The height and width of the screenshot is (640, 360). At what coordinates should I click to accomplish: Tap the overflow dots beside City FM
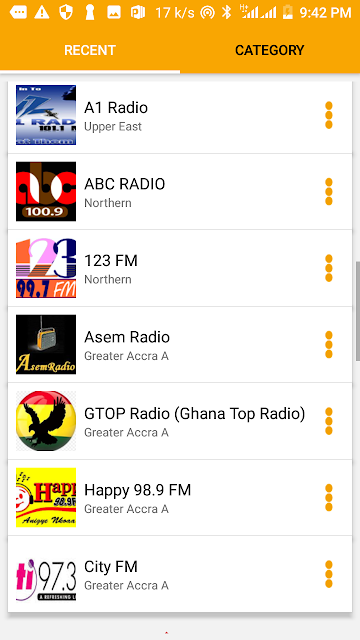point(329,574)
